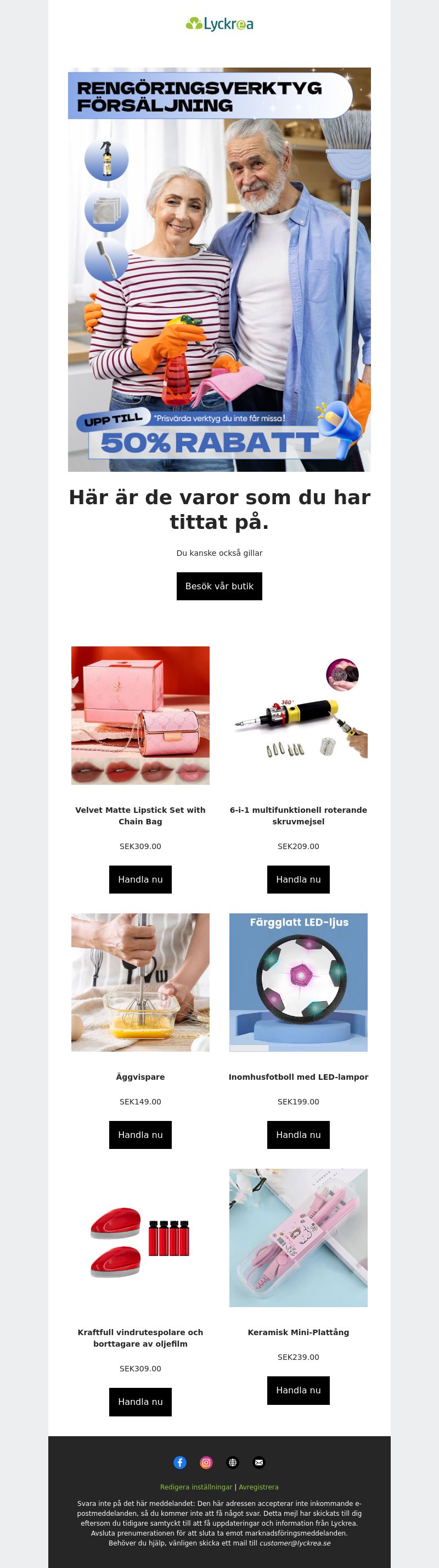439x1568 pixels.
Task: Tap Handla nu under Kraftfull vindrutespolare
Action: [x=140, y=1401]
